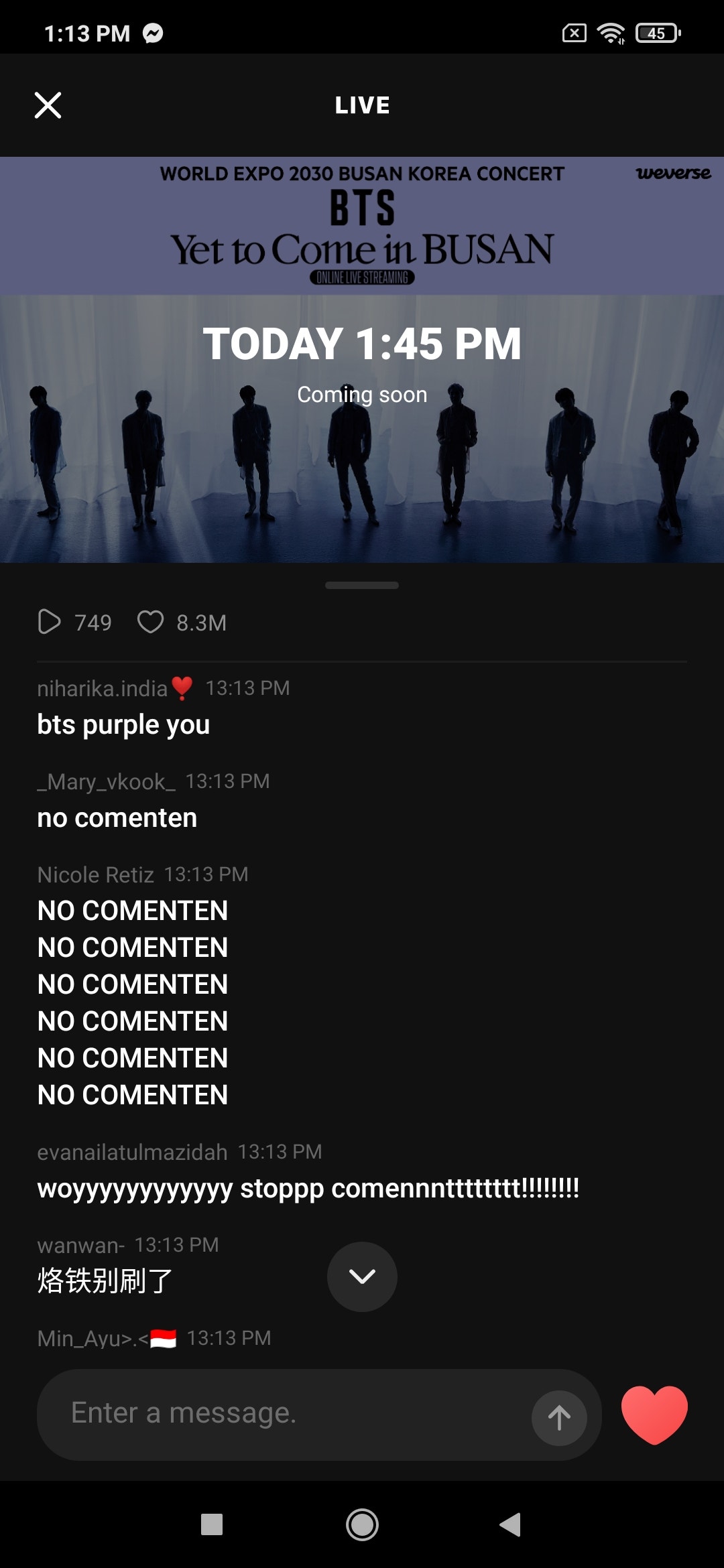Viewport: 724px width, 1568px height.
Task: Tap the down chevron to jump to latest comments
Action: pos(361,1275)
